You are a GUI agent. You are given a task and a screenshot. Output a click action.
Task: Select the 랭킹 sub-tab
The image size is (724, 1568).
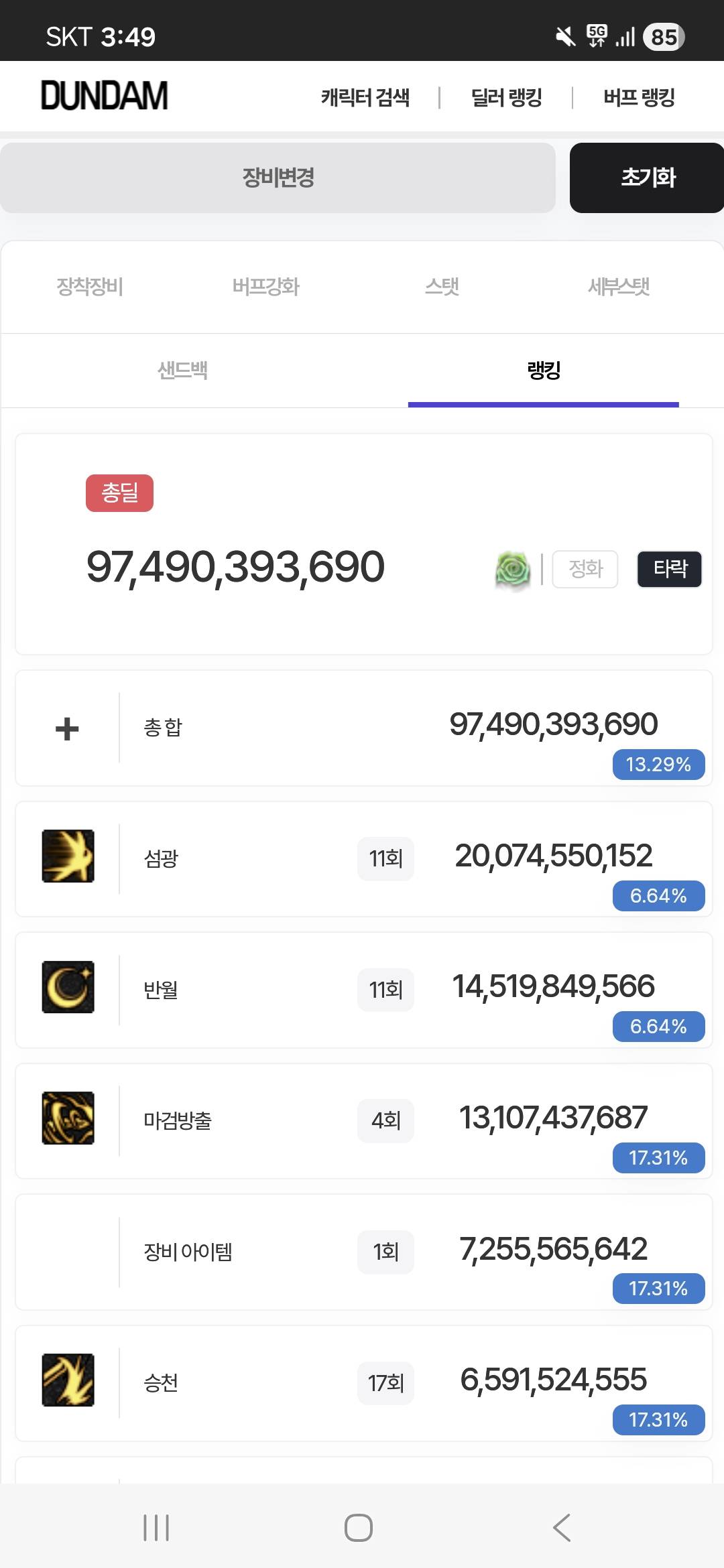pyautogui.click(x=544, y=370)
